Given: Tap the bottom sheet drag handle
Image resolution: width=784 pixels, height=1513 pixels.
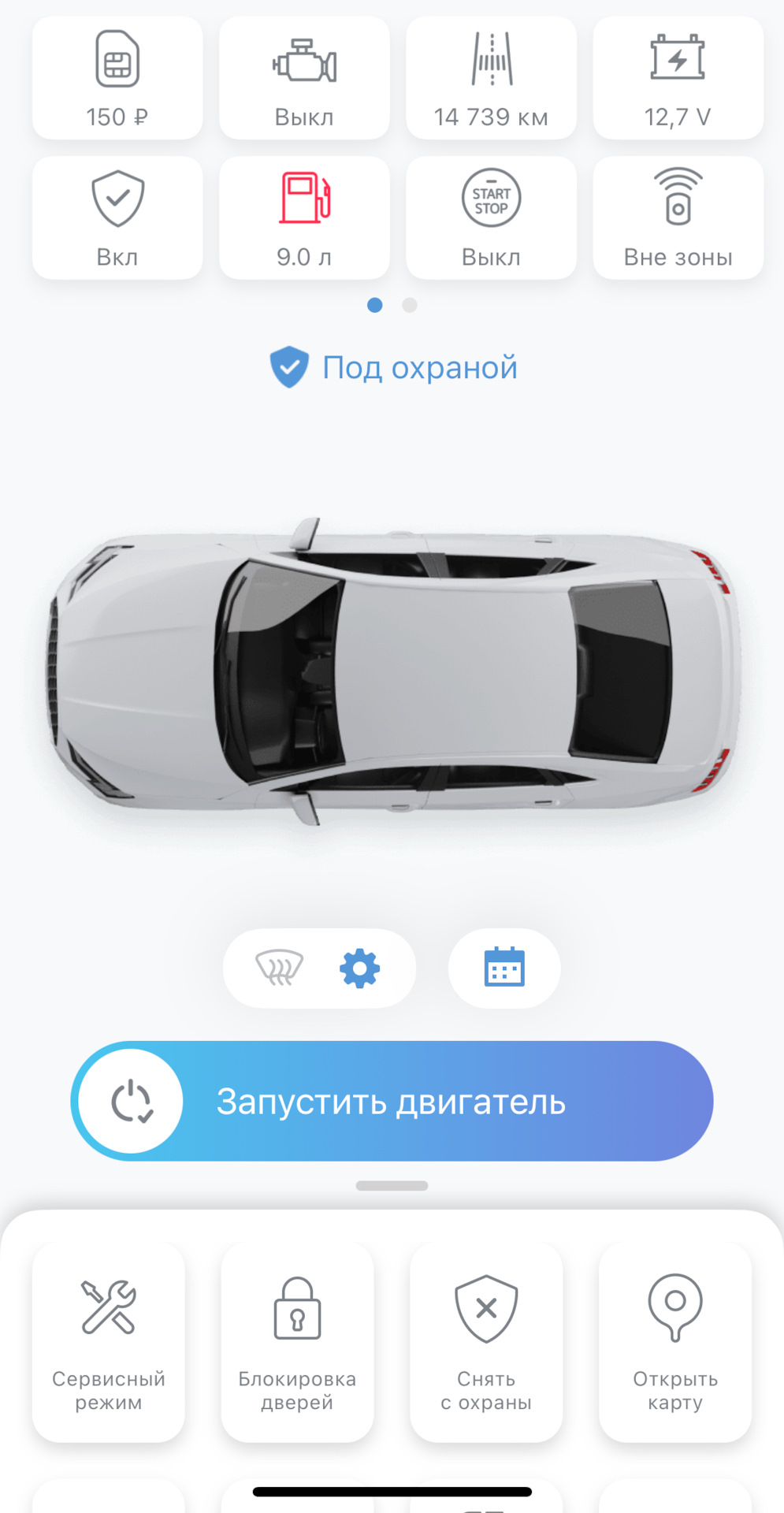Looking at the screenshot, I should point(392,1185).
